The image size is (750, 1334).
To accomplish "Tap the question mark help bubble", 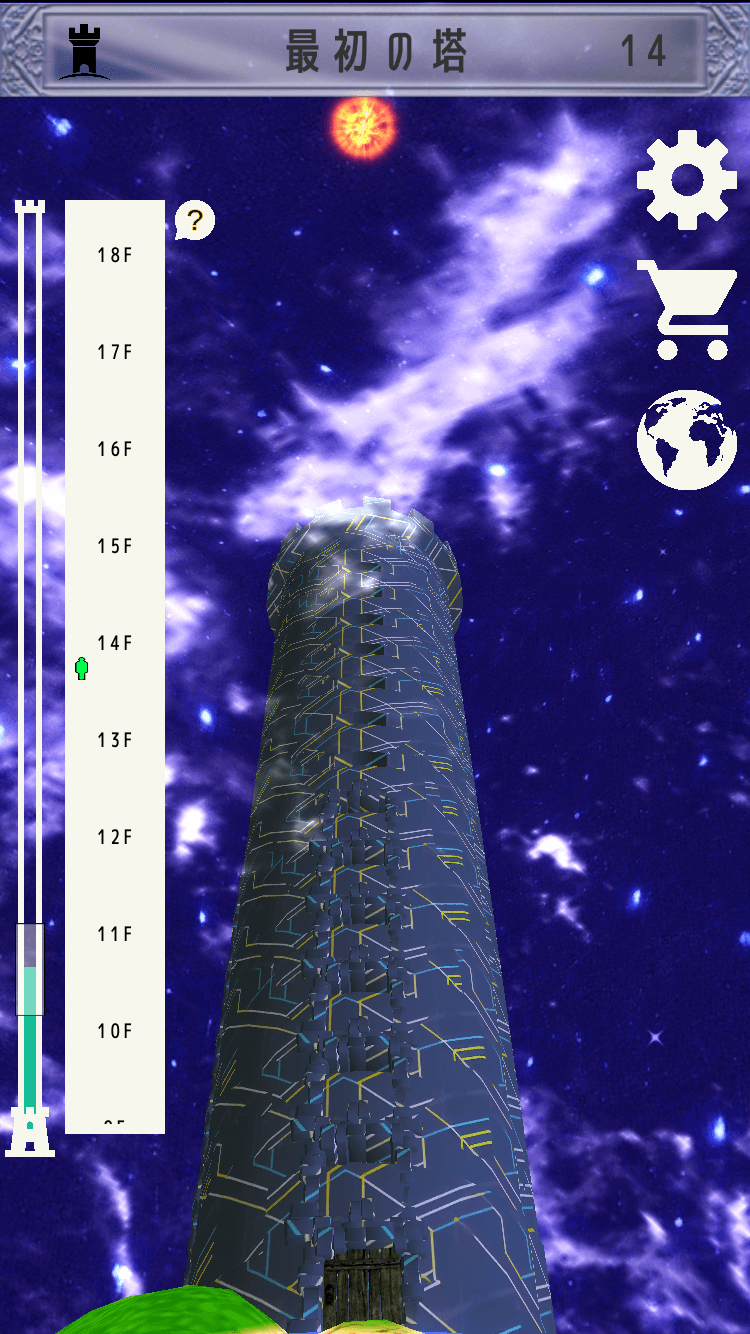I will [x=194, y=220].
